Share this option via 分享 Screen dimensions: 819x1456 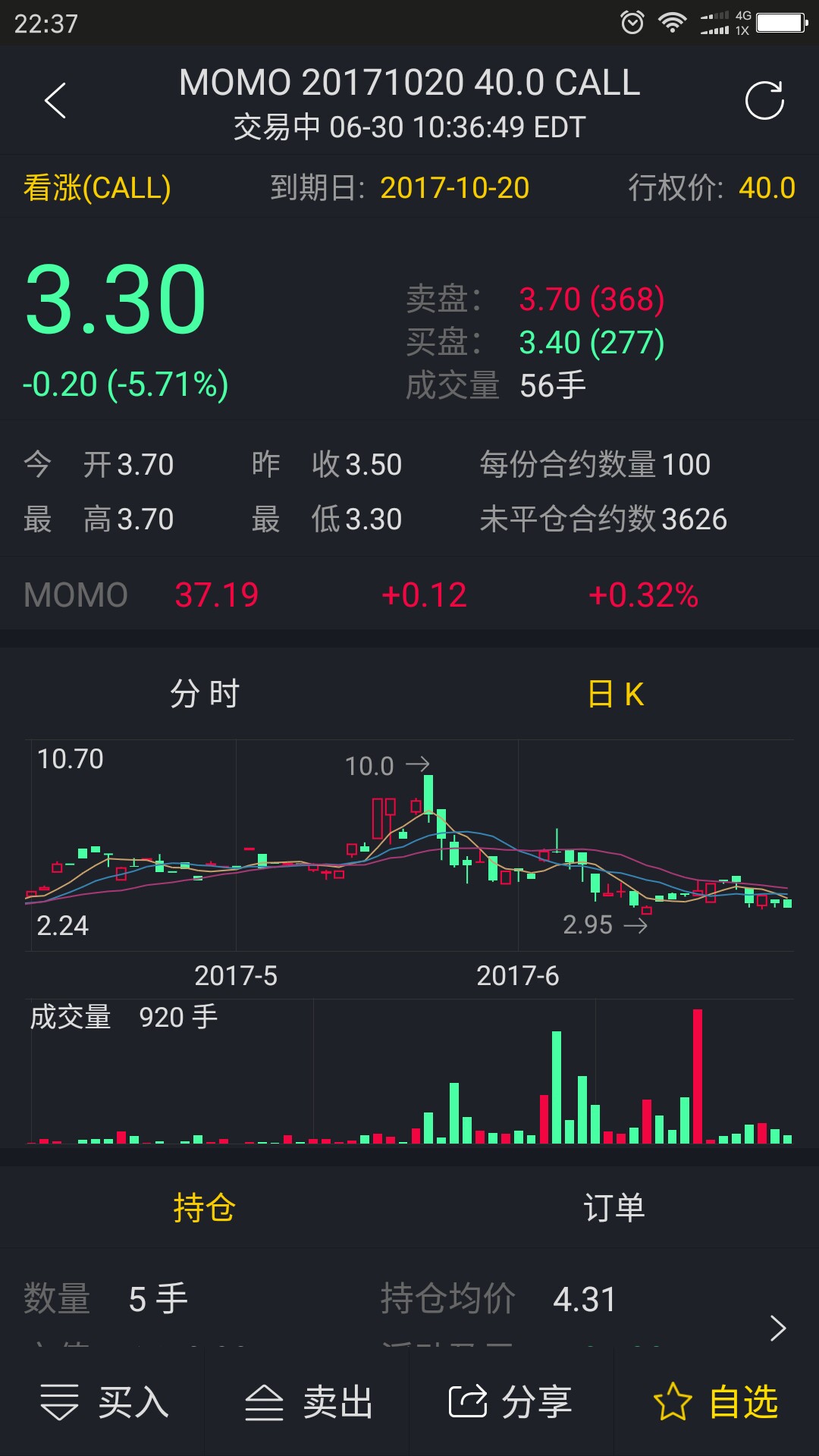[511, 1402]
